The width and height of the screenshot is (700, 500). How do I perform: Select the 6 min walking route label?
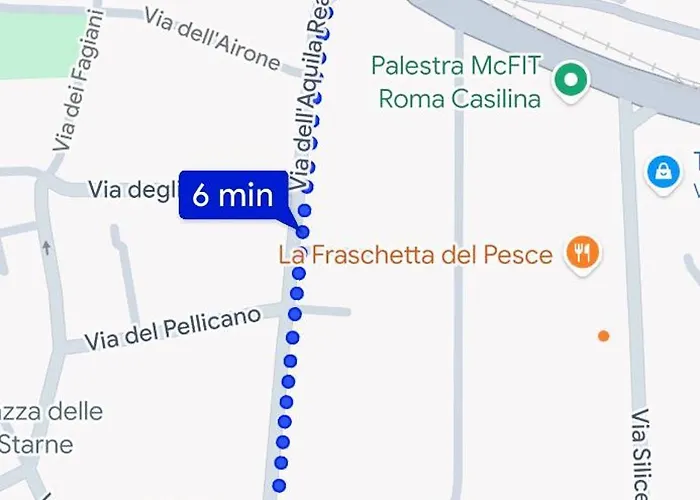[233, 195]
